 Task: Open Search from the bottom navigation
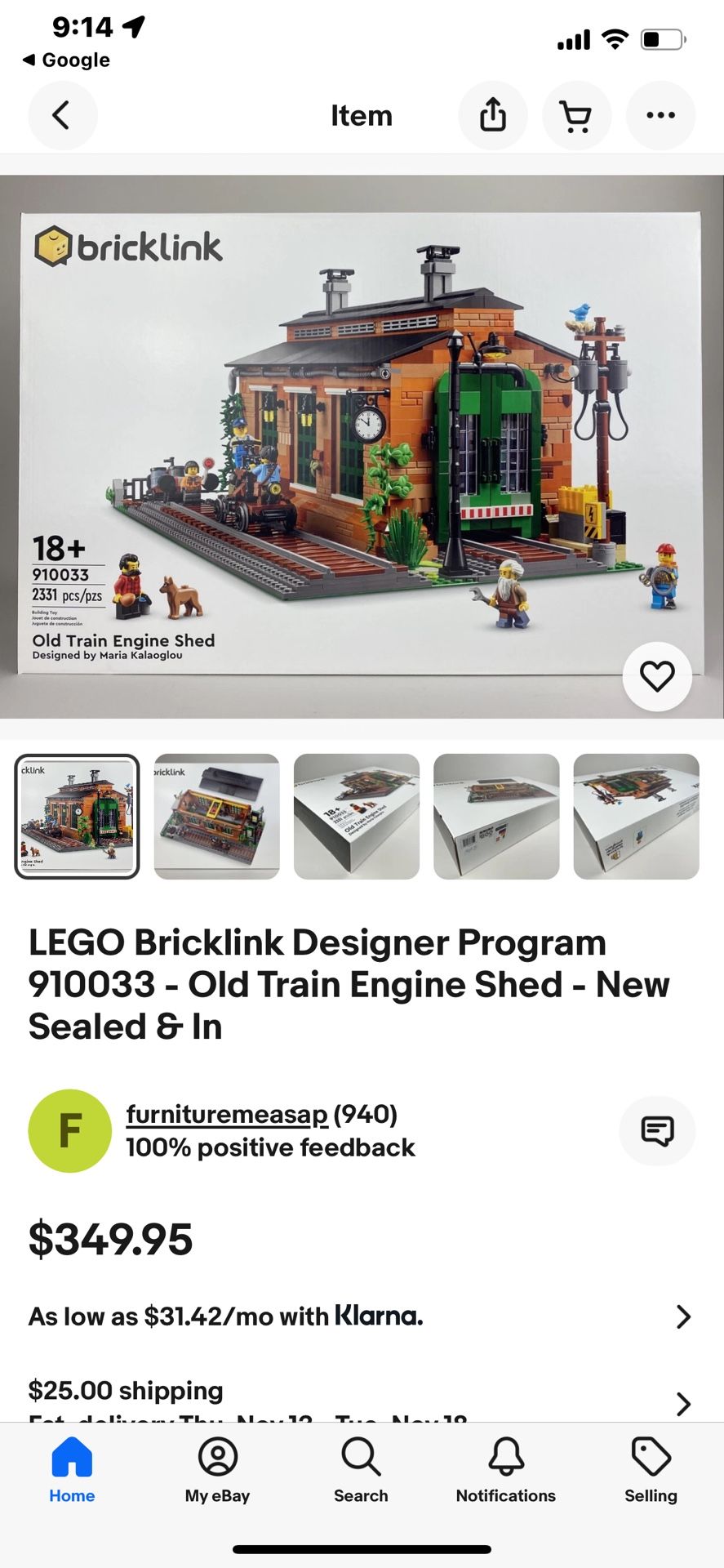coord(360,1470)
